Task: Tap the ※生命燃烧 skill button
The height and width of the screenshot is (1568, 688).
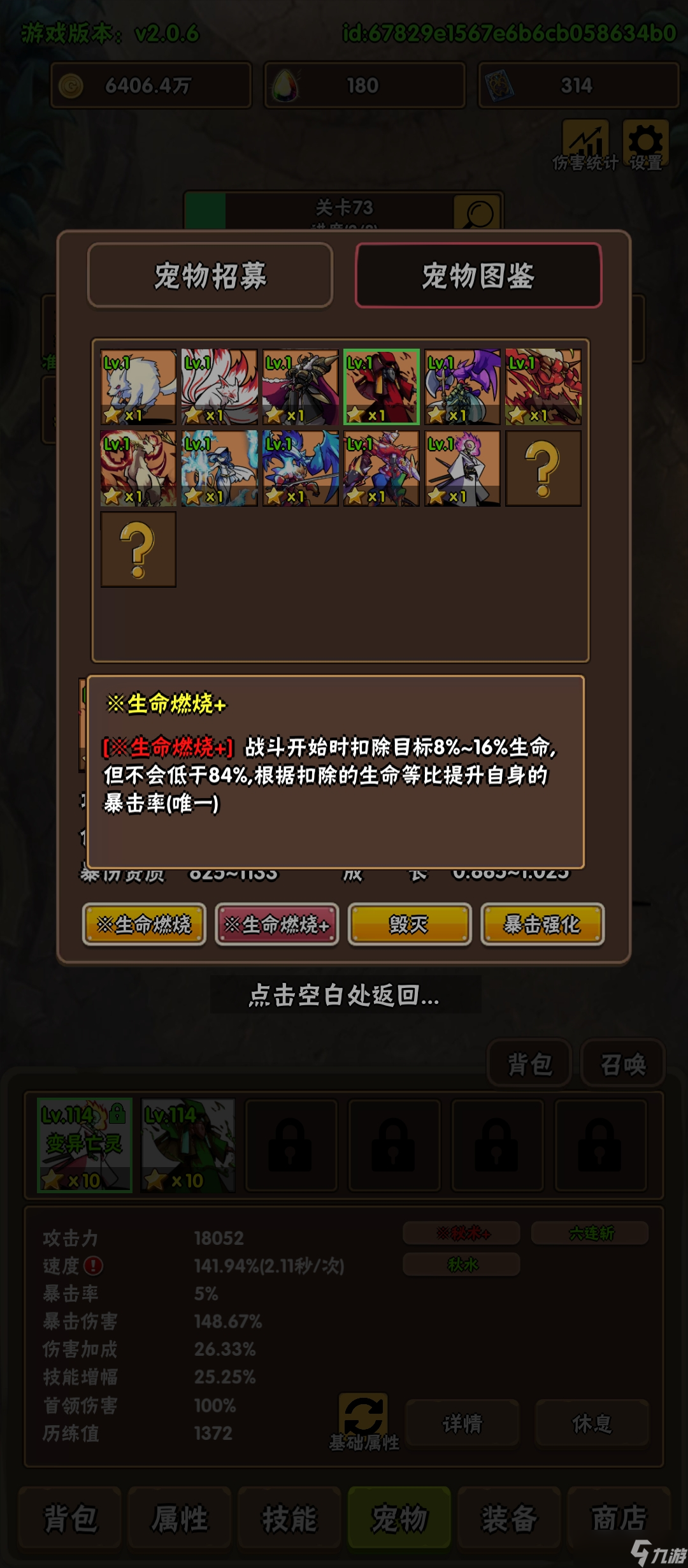Action: tap(144, 924)
